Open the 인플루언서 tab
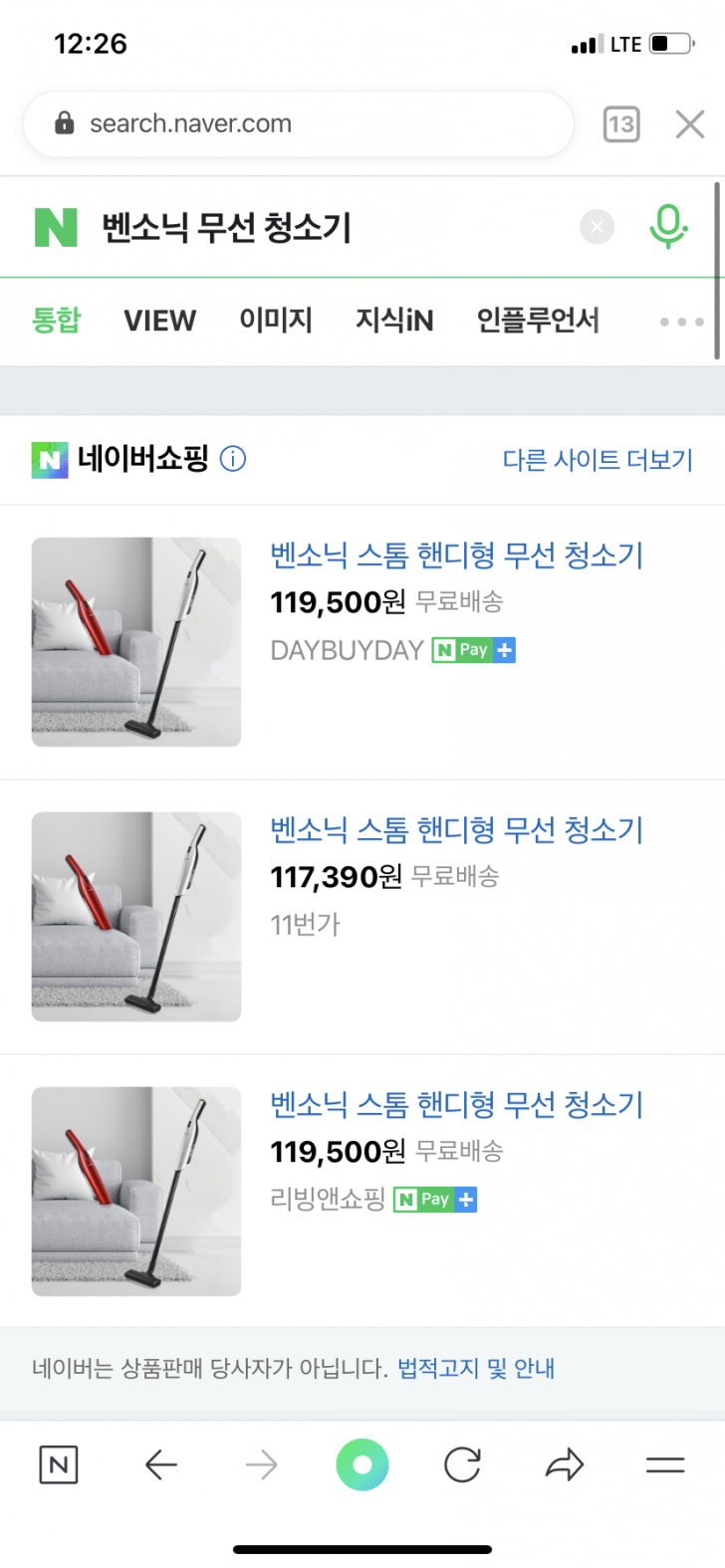Viewport: 725px width, 1568px height. coord(538,321)
